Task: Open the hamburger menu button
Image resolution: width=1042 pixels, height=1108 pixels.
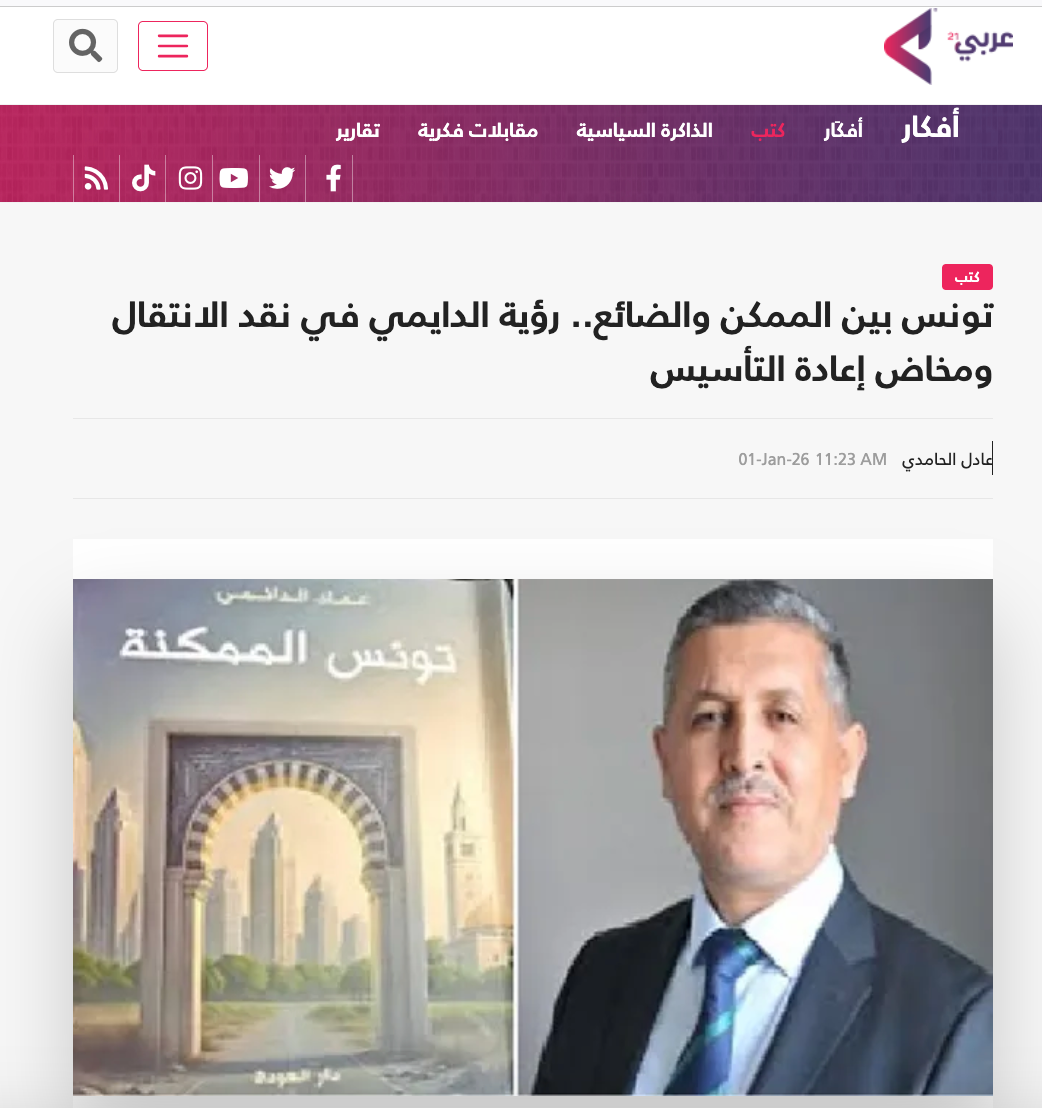Action: pyautogui.click(x=172, y=46)
